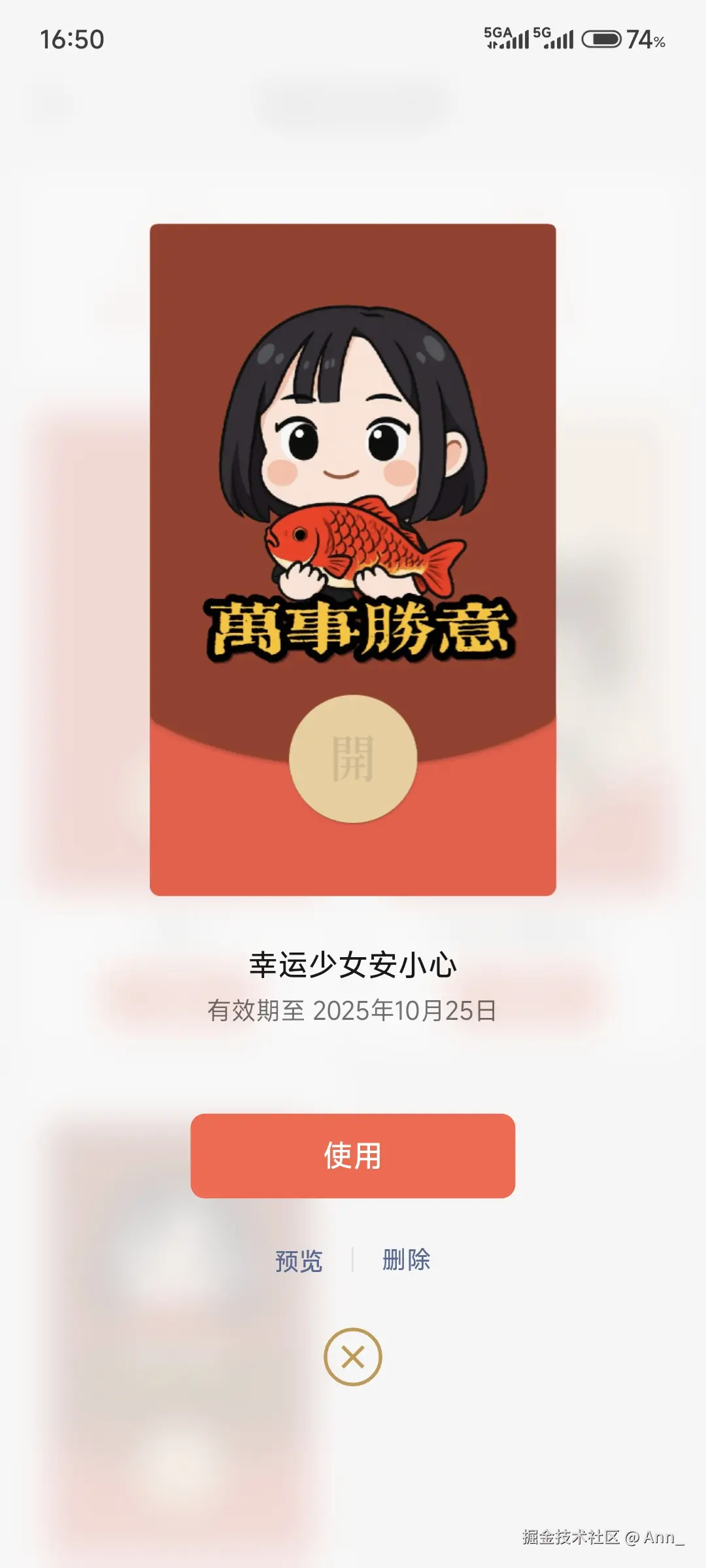
Task: Tap 删除 to remove this cover
Action: tap(406, 1259)
